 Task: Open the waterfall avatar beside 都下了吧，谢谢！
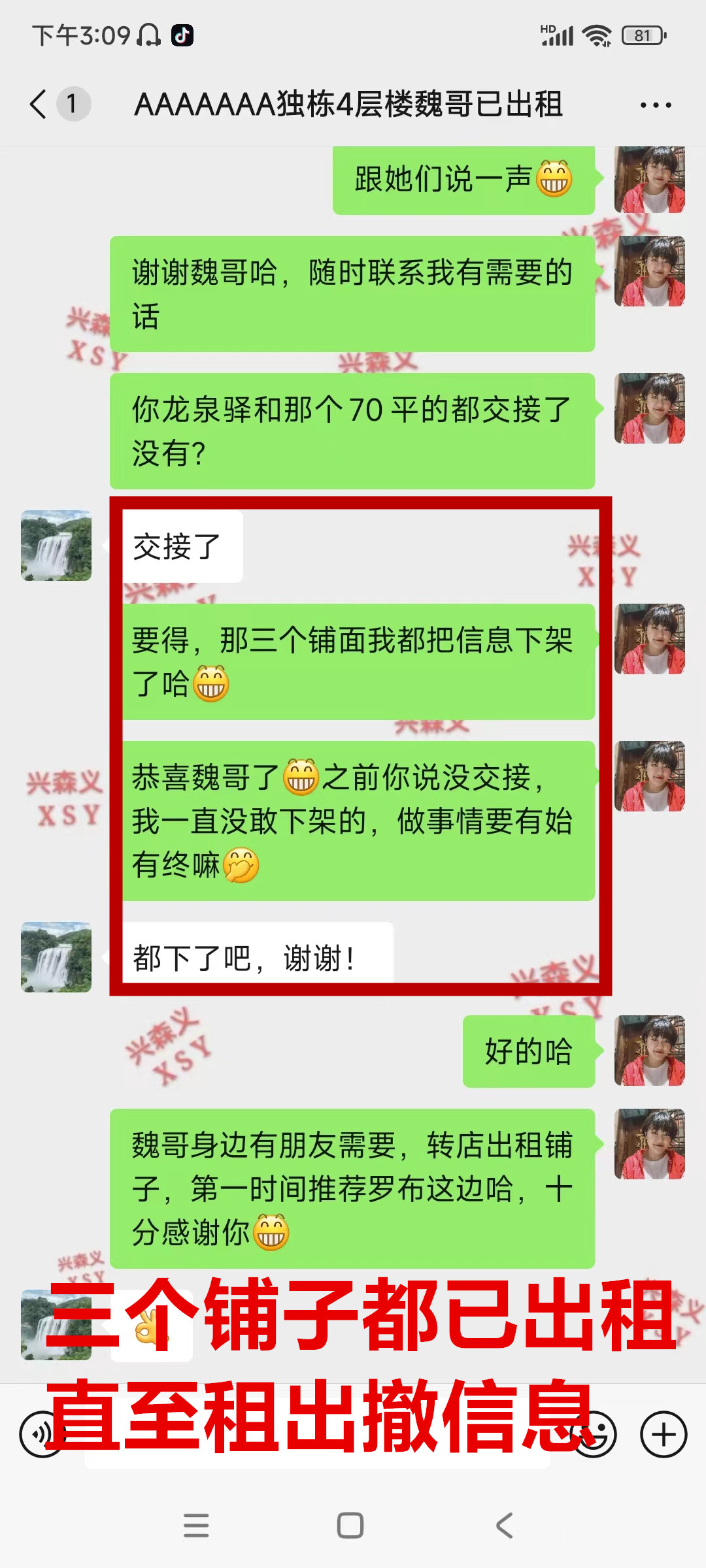56,957
